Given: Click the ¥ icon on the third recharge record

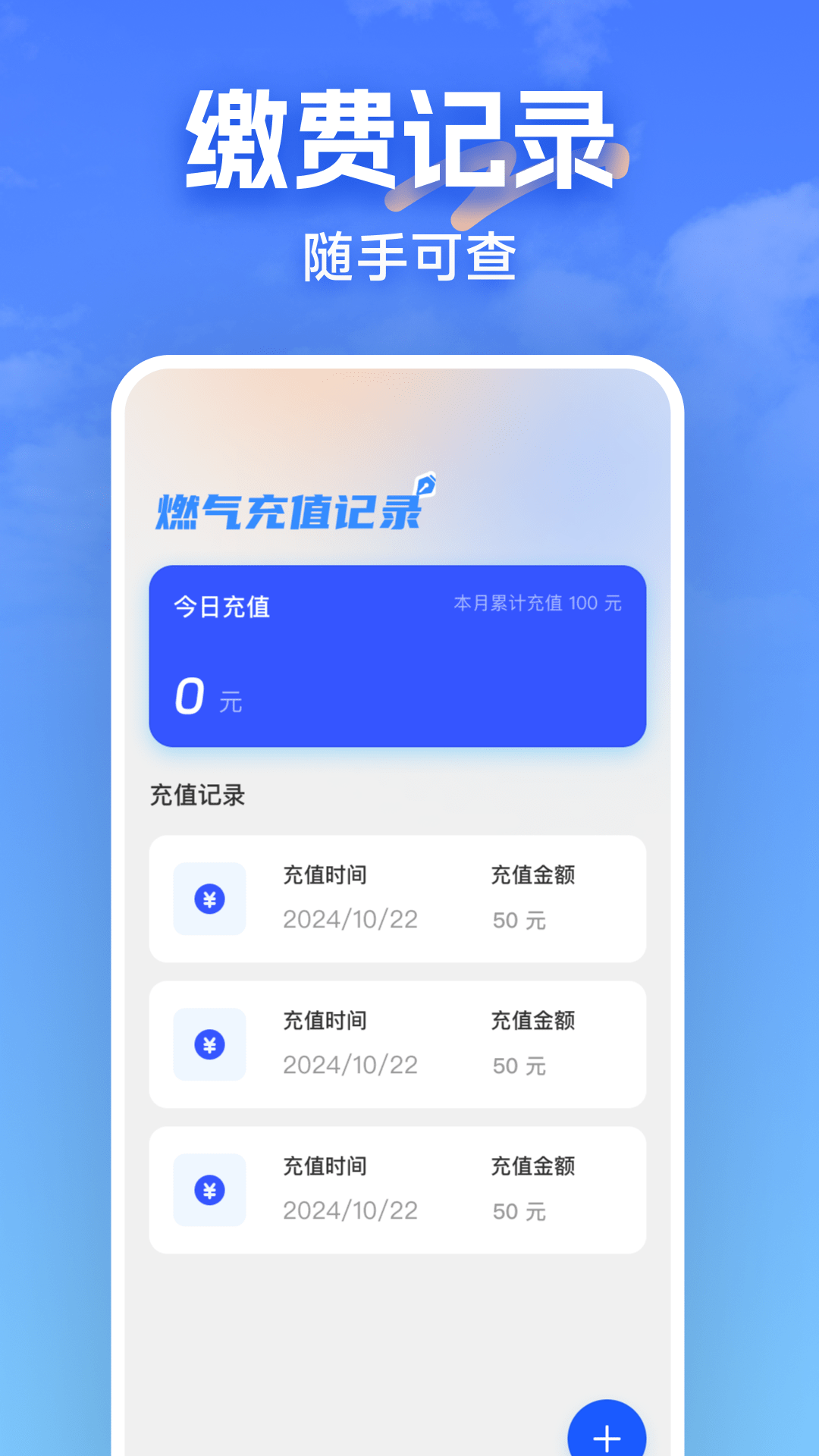Looking at the screenshot, I should pos(210,1190).
